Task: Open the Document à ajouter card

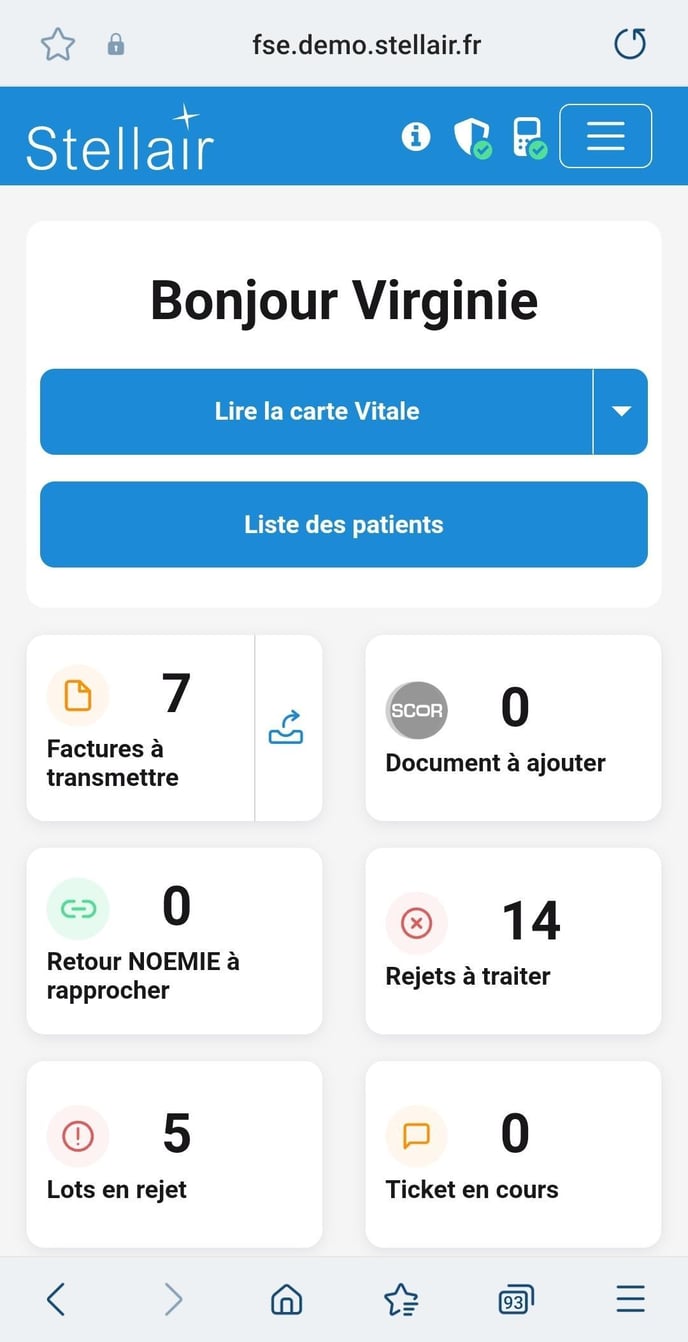Action: [x=513, y=728]
